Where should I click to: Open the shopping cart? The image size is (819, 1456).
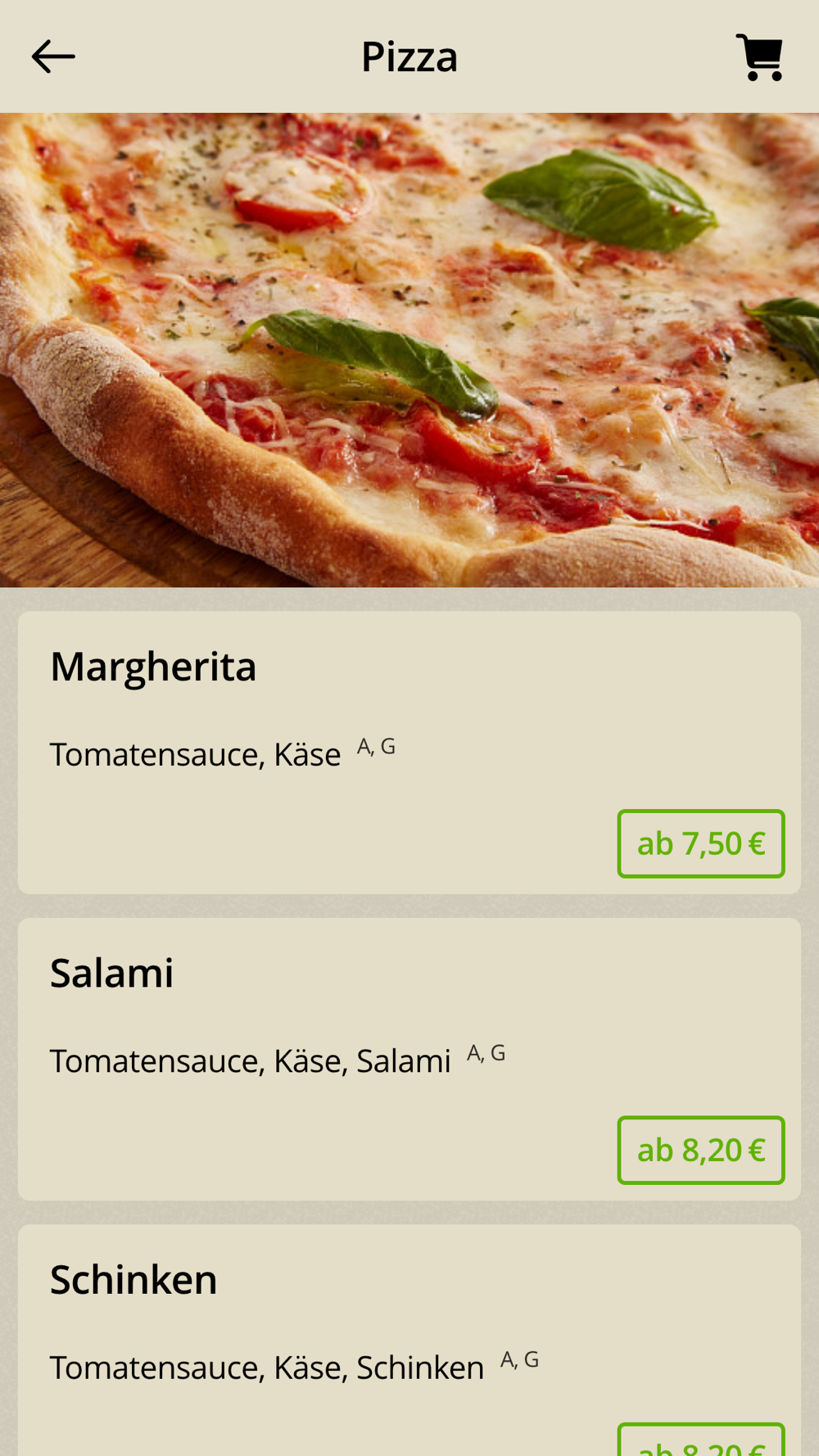(759, 57)
